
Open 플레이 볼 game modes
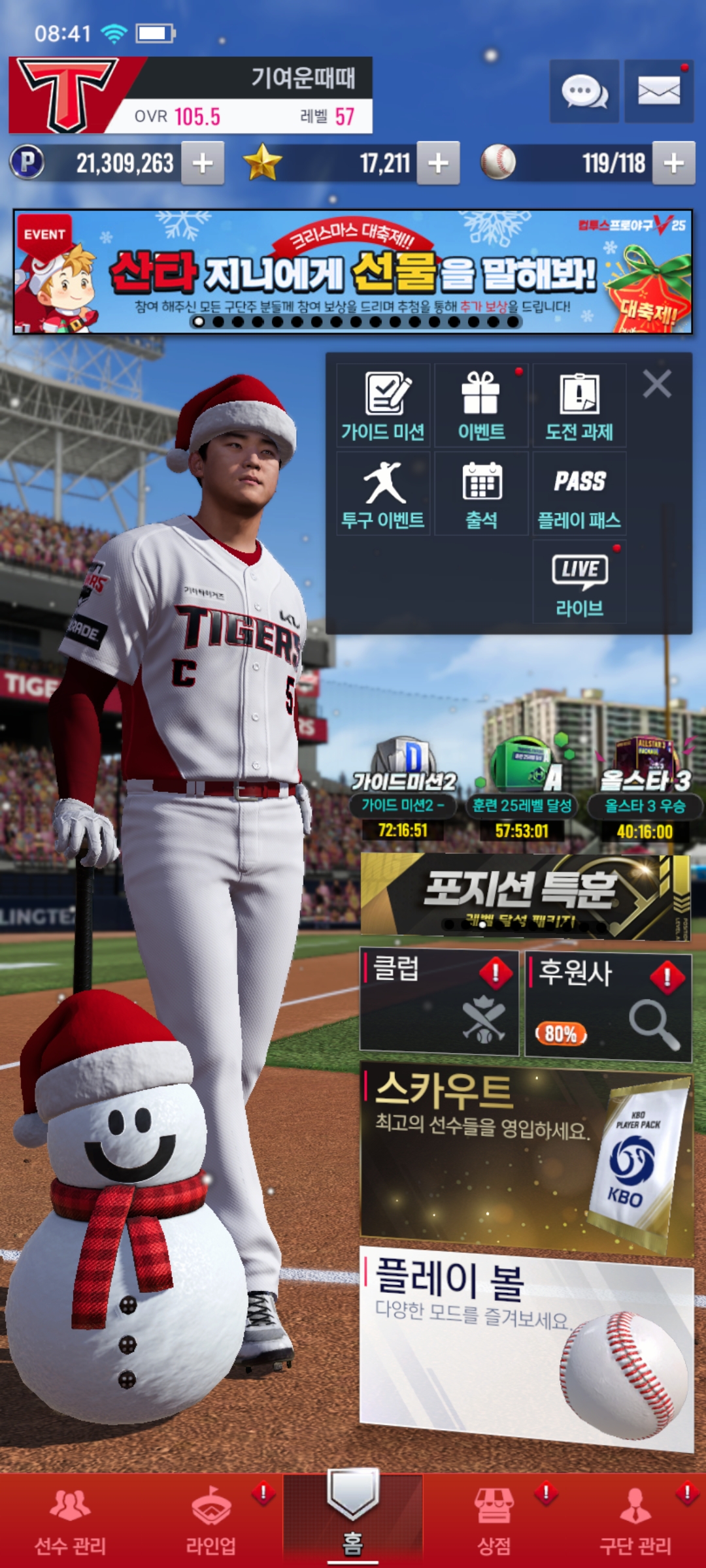tap(526, 1345)
